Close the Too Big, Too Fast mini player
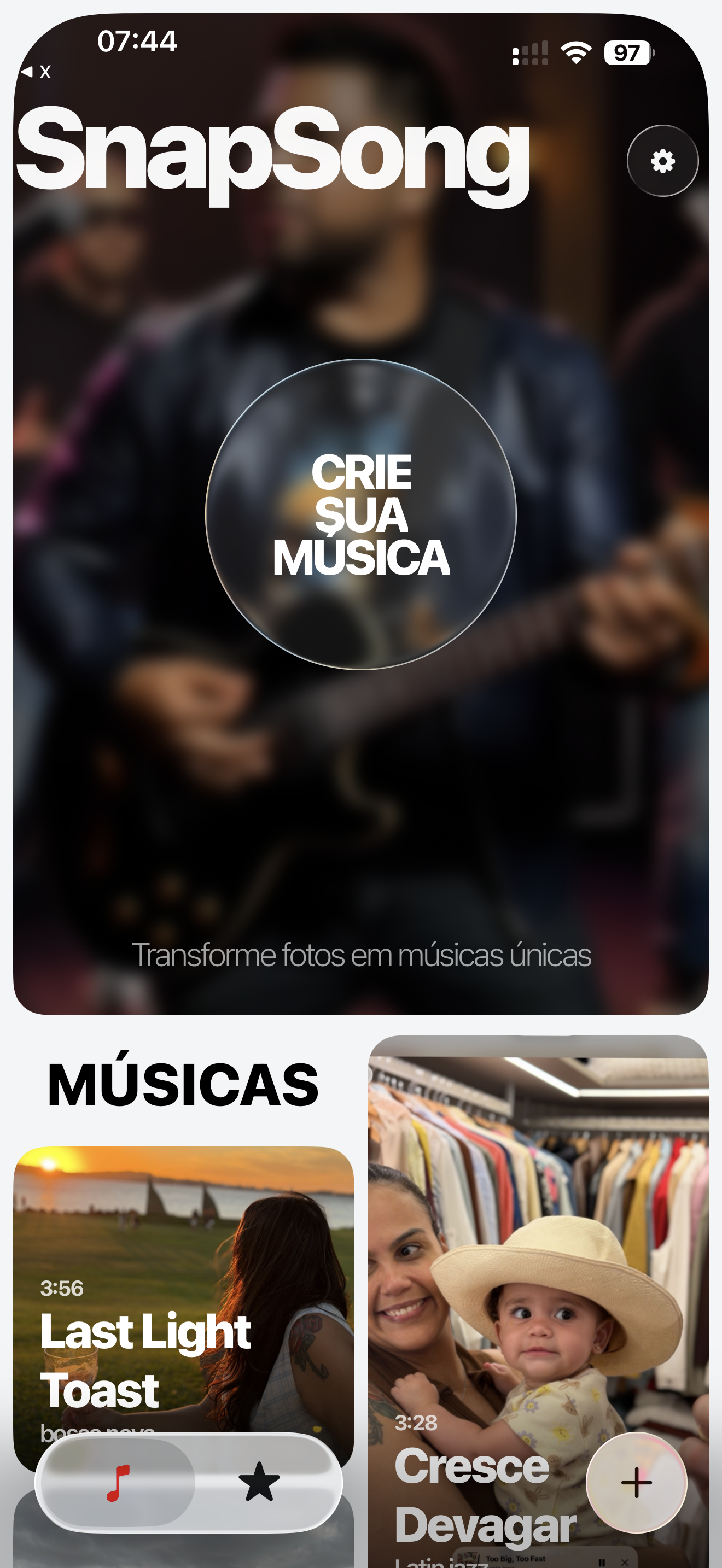This screenshot has width=722, height=1568. (x=624, y=1562)
